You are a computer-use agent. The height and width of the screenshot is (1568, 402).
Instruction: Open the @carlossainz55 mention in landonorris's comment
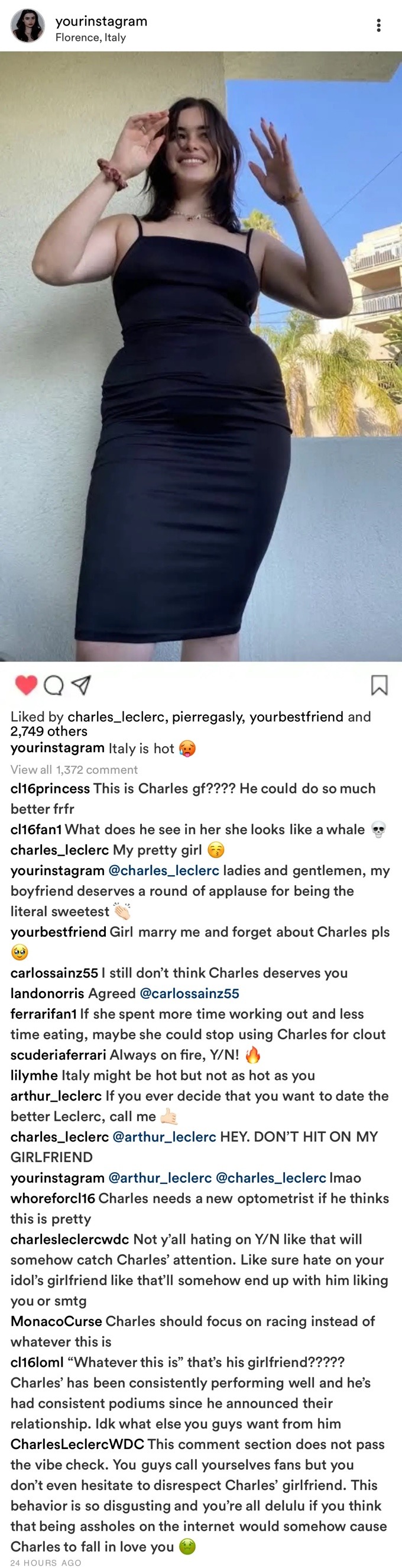coord(189,993)
